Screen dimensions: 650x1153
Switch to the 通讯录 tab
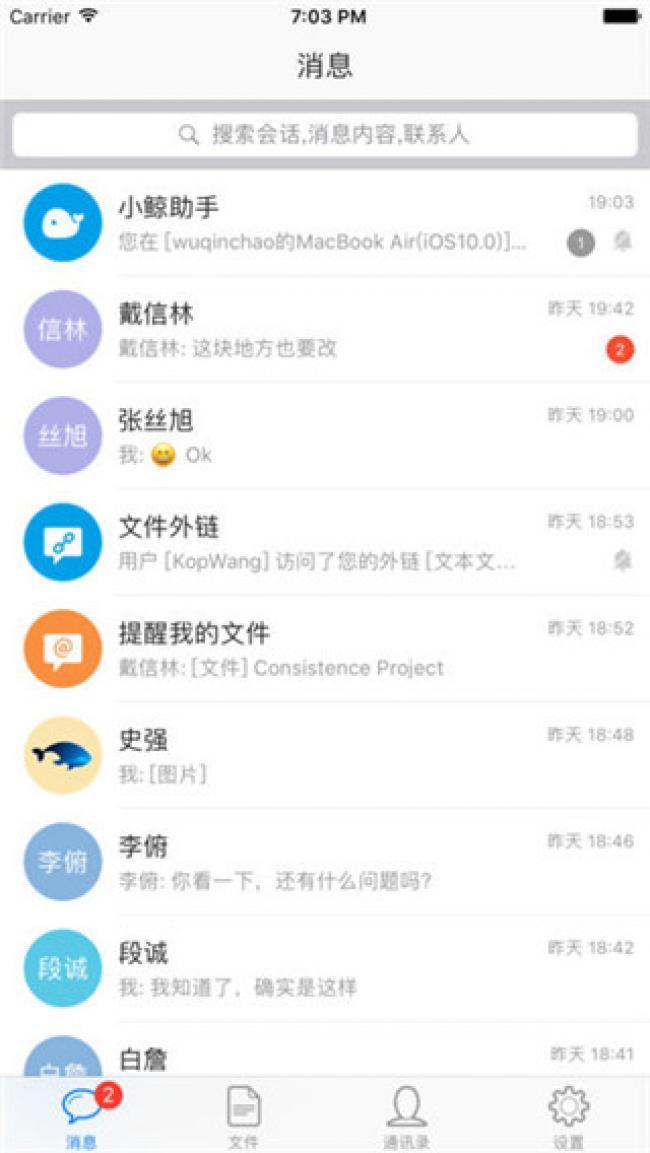(x=406, y=1115)
